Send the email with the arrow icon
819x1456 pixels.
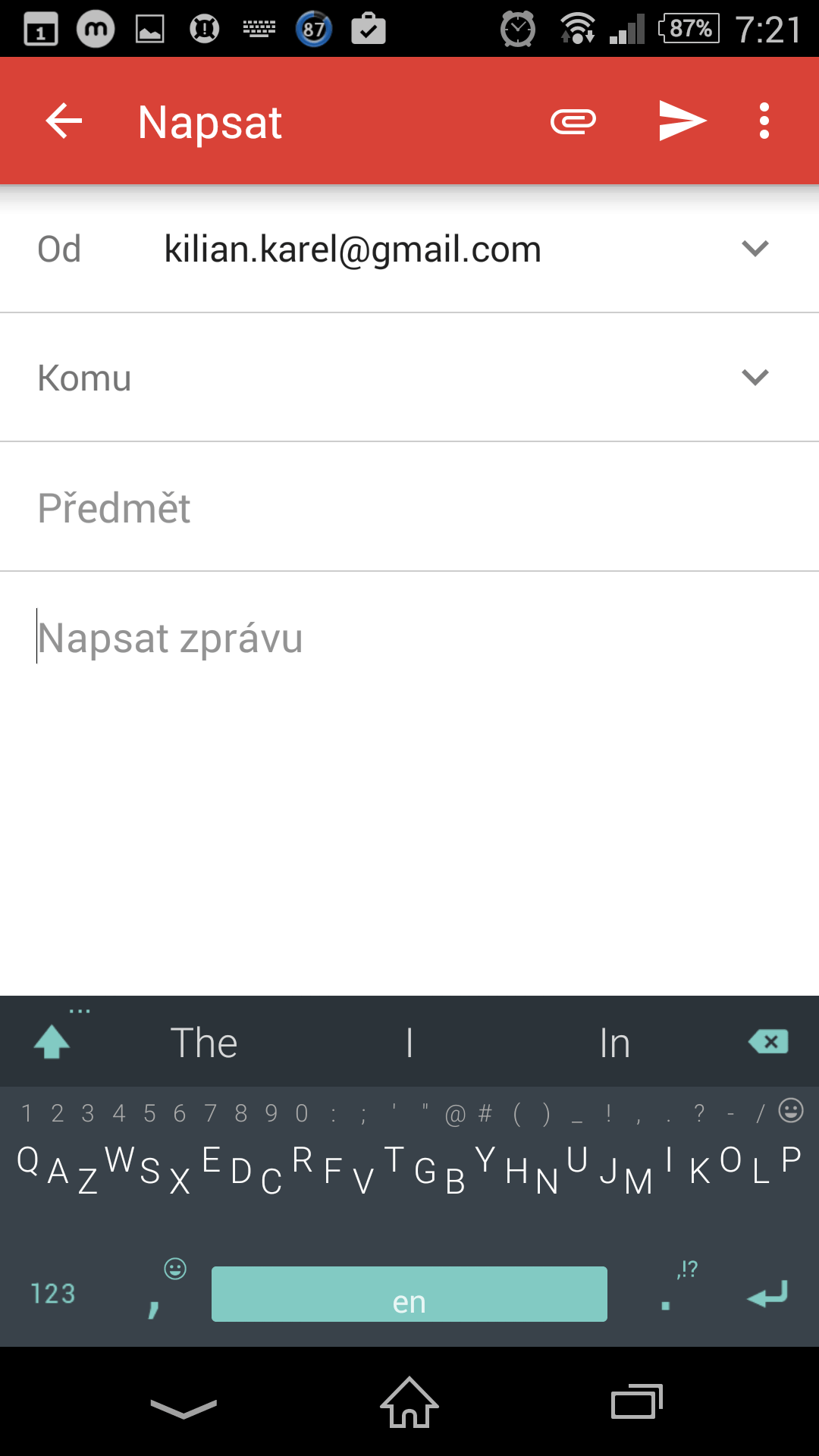tap(682, 121)
